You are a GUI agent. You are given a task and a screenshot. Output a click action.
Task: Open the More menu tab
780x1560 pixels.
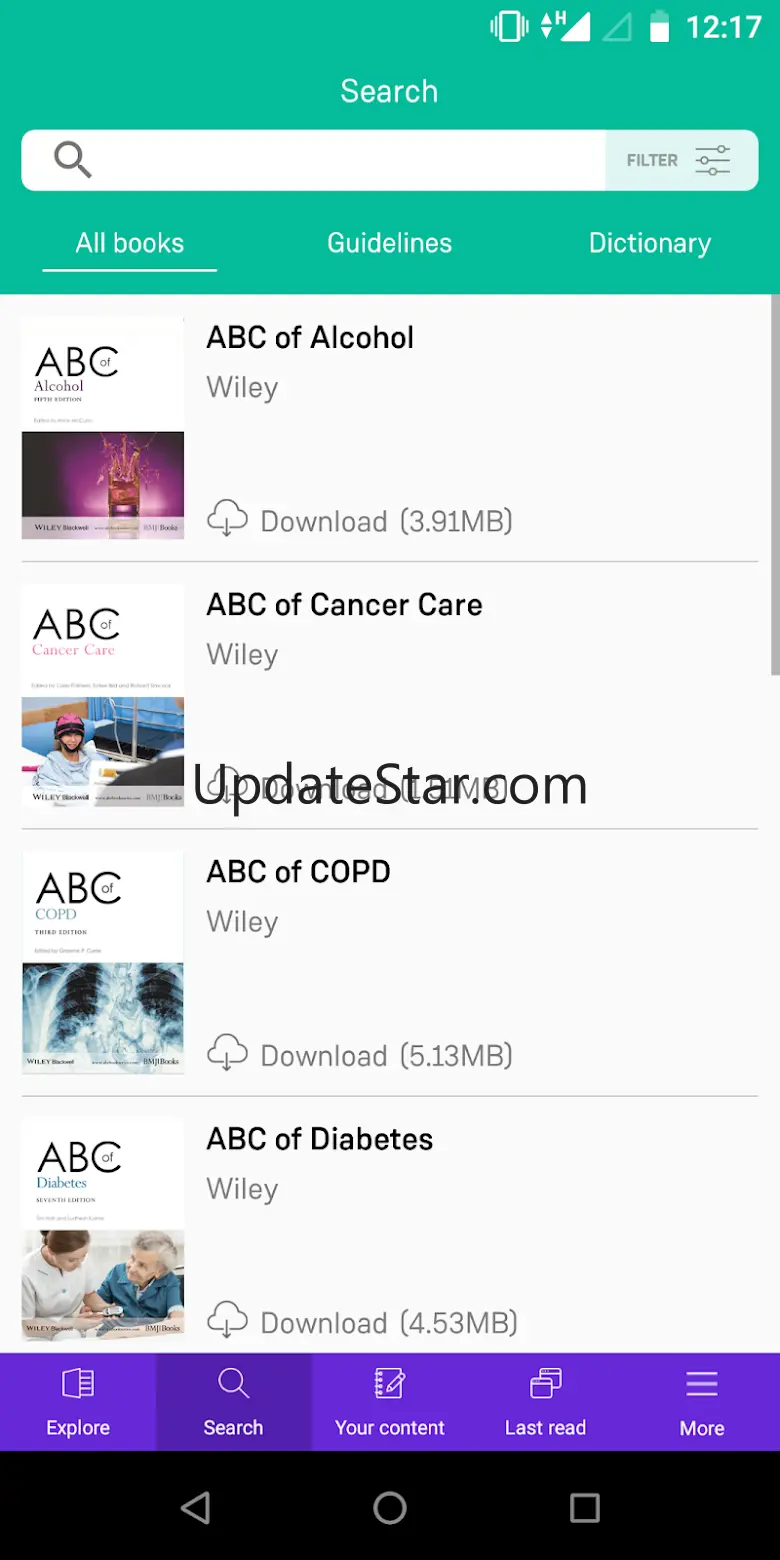point(701,1402)
